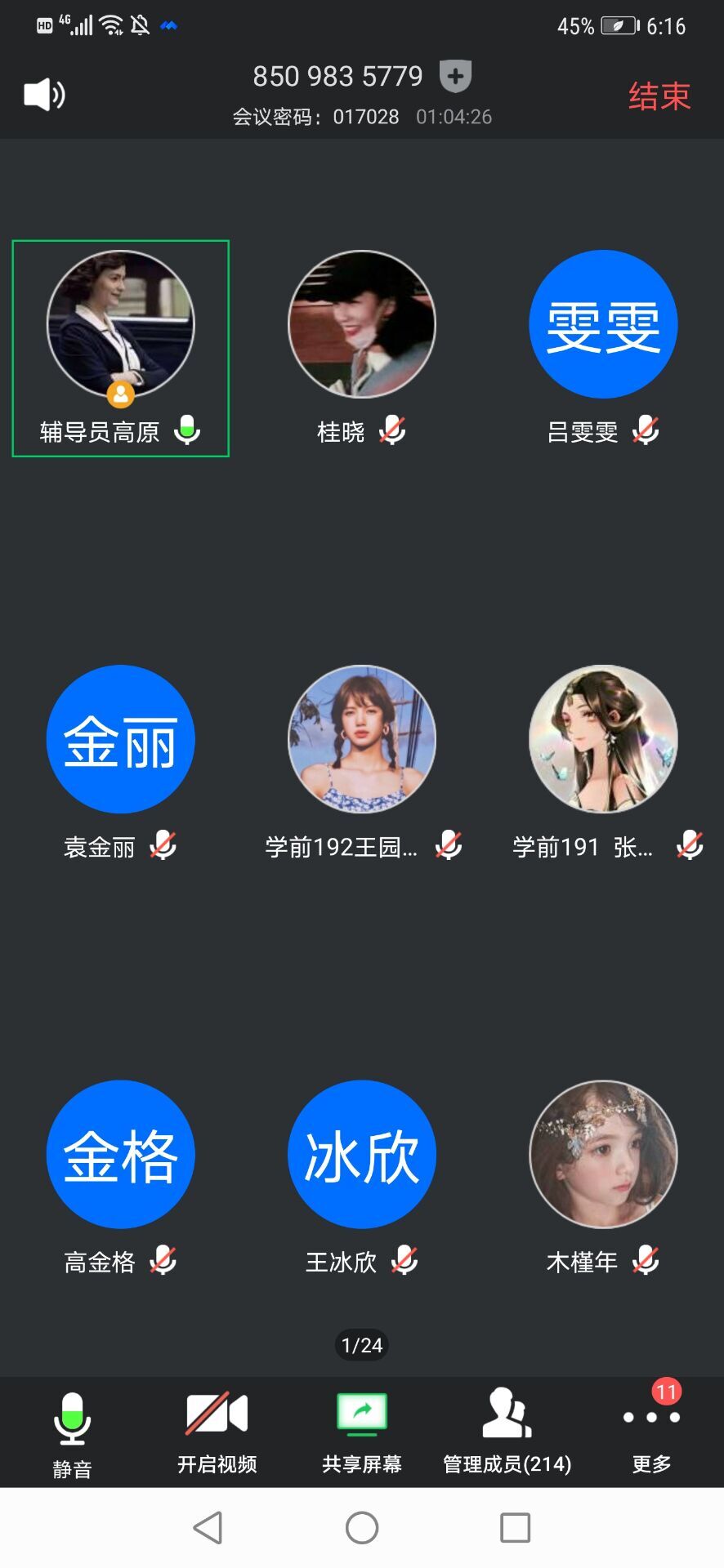Toggle the speaker audio output icon
Screen dimensions: 724x1568
(44, 96)
